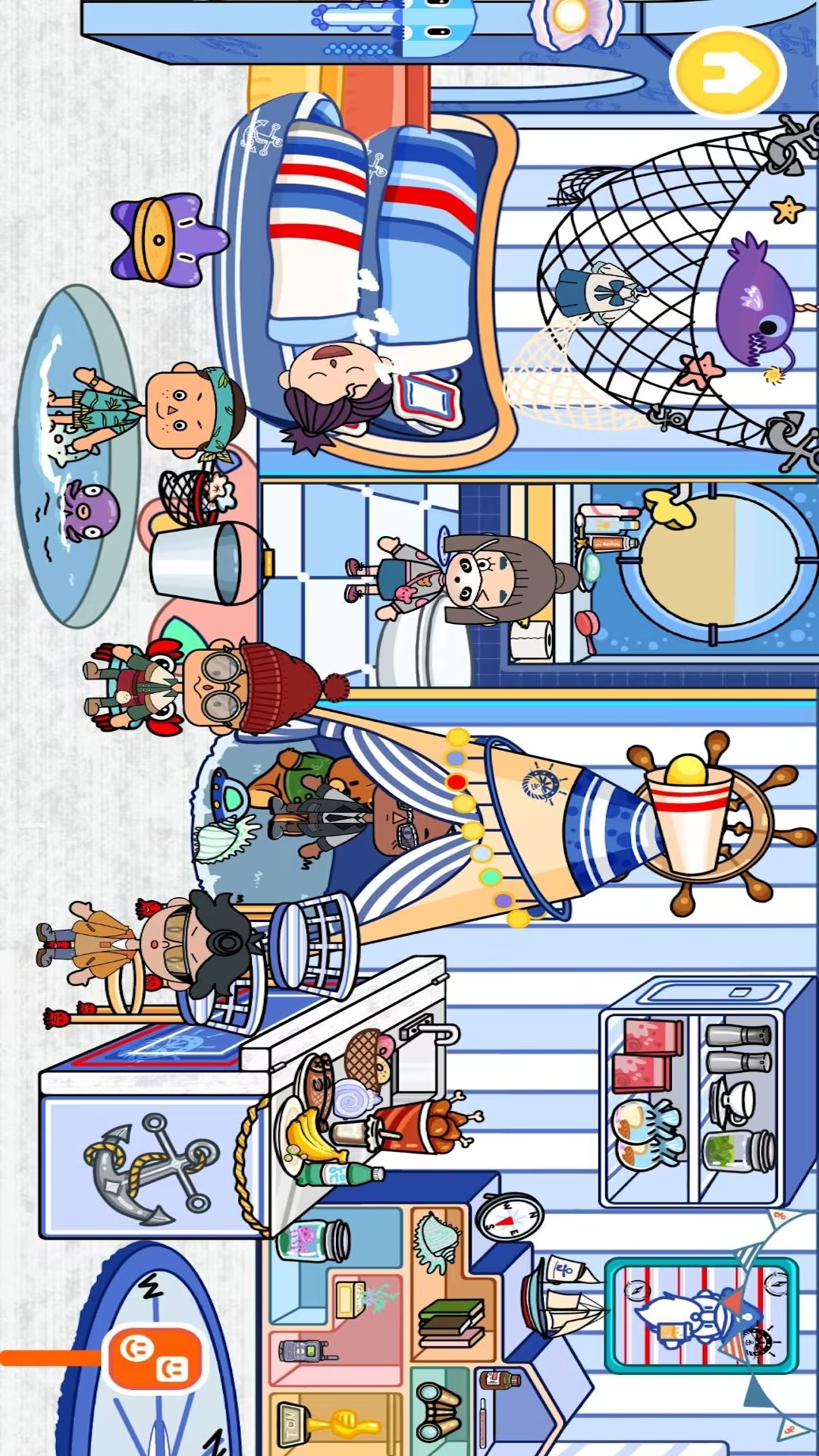819x1456 pixels.
Task: Open the orange characters drawer button
Action: (154, 1358)
